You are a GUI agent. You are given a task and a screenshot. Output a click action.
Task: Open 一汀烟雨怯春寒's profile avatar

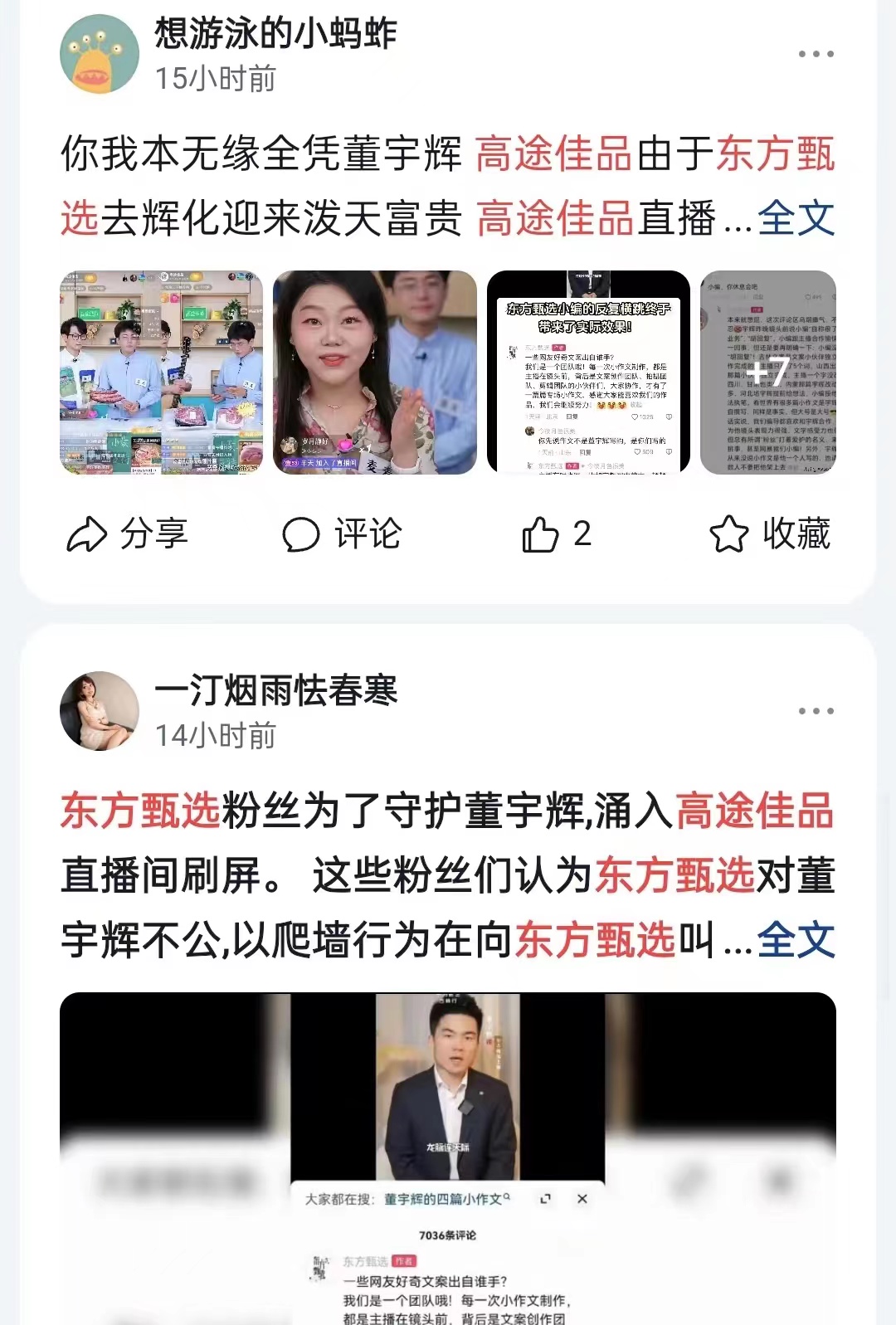click(100, 711)
